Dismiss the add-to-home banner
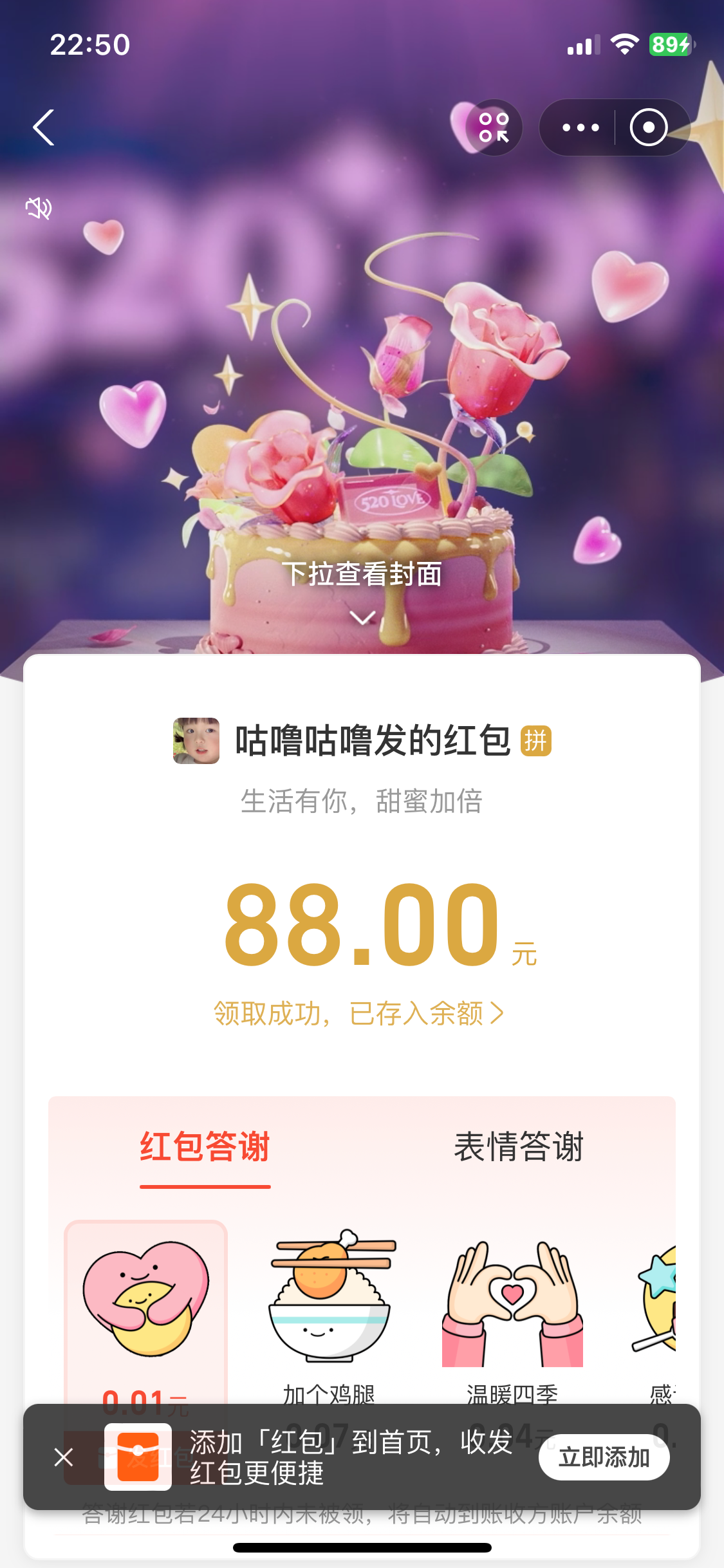Viewport: 724px width, 1568px height. pos(64,1457)
